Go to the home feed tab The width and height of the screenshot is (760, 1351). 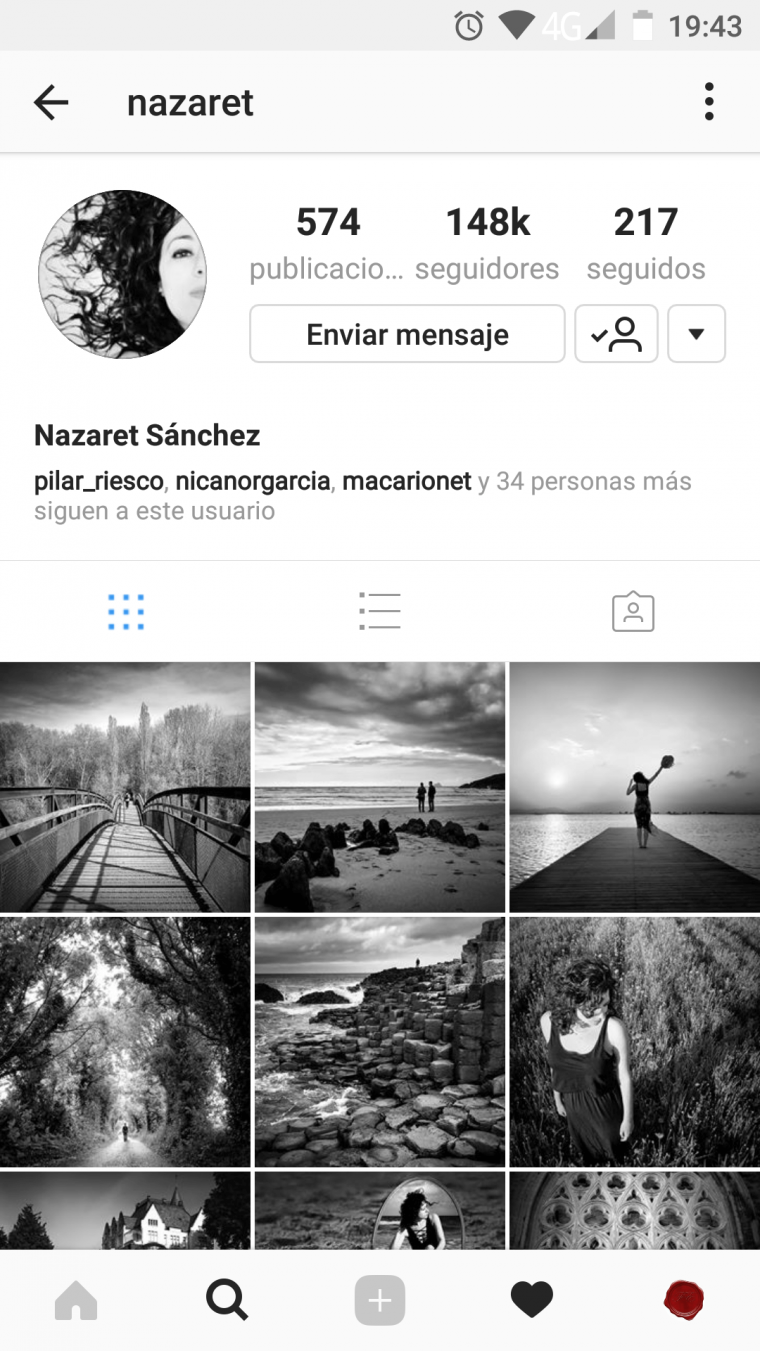[x=76, y=1301]
